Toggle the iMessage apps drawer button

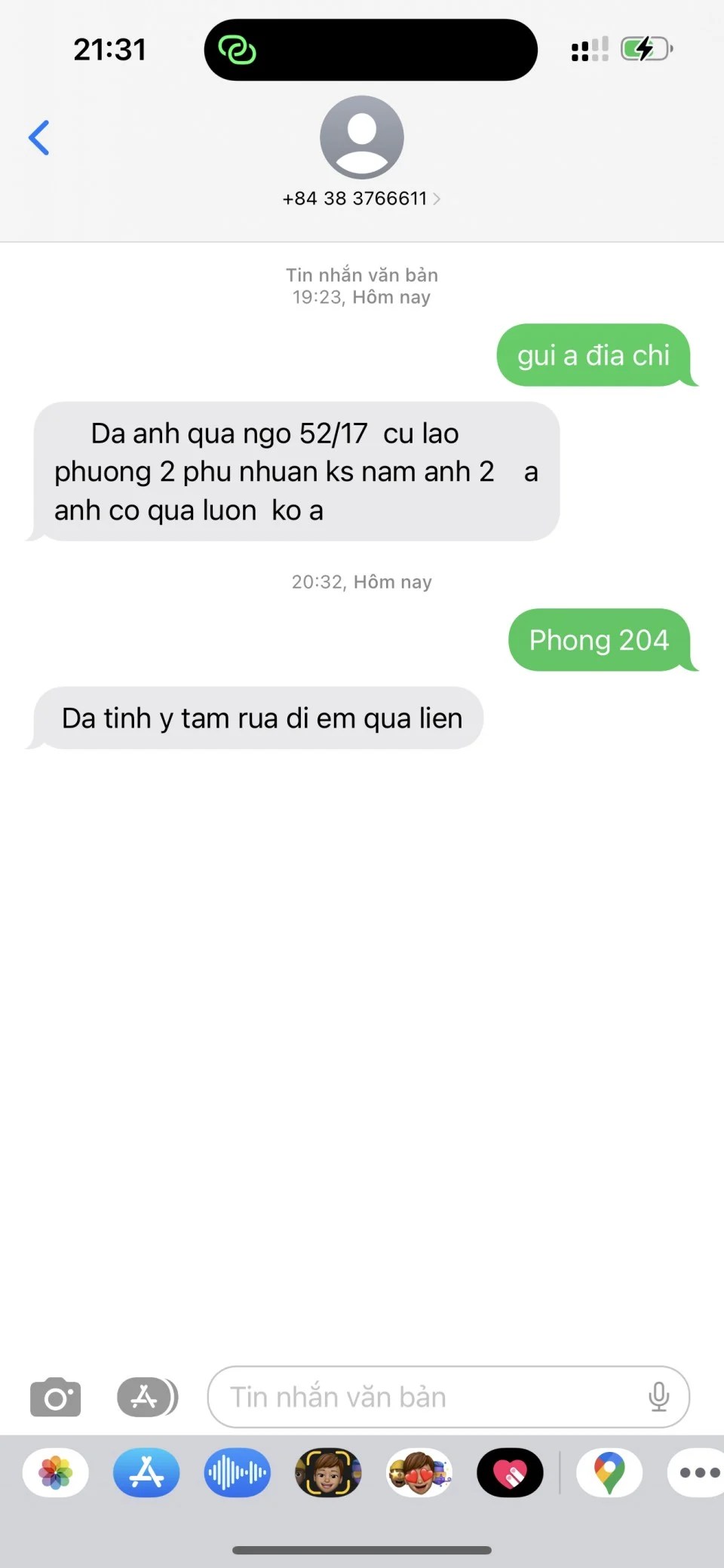pos(146,1397)
